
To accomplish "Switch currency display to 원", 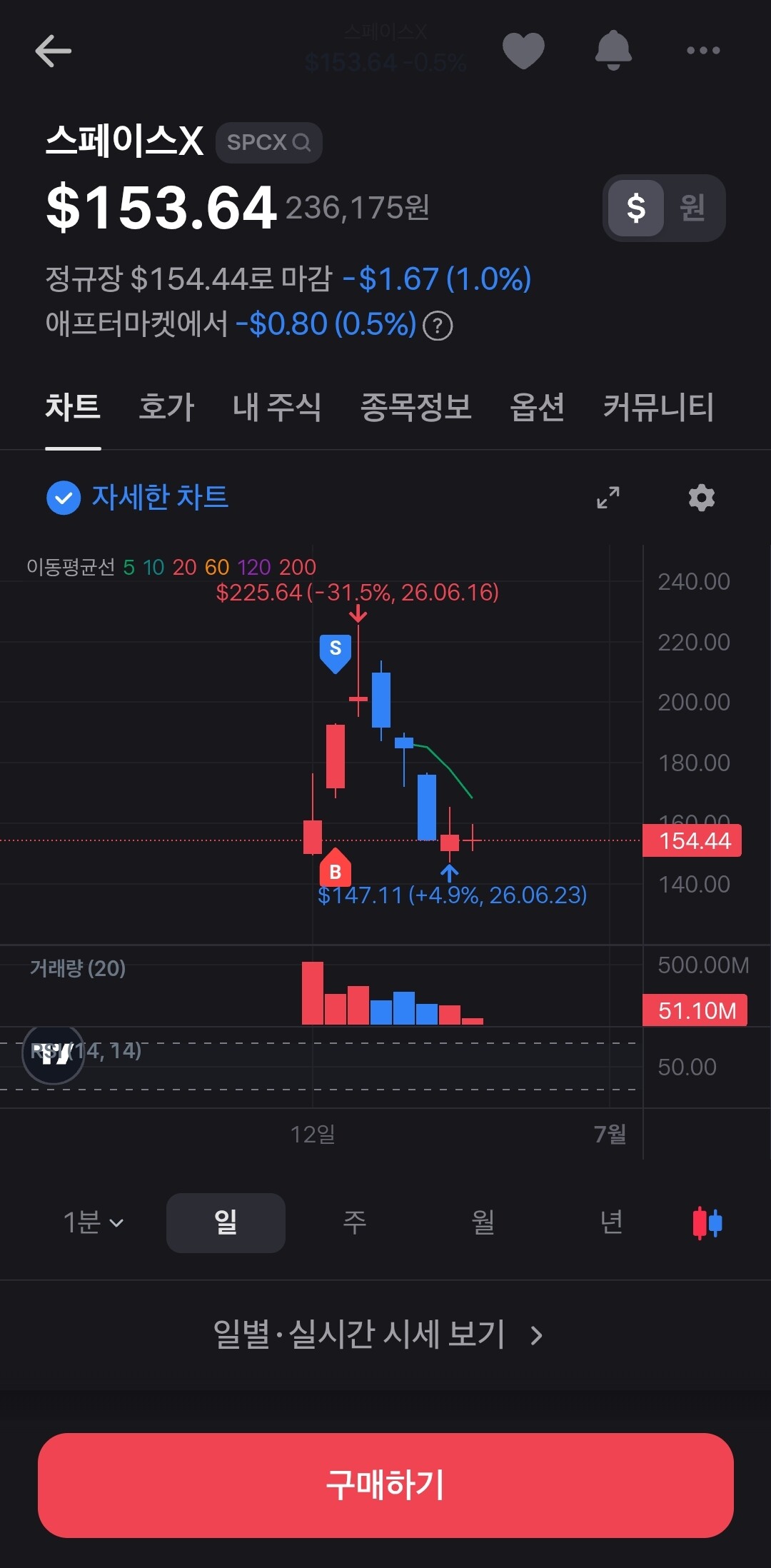I will tap(692, 208).
